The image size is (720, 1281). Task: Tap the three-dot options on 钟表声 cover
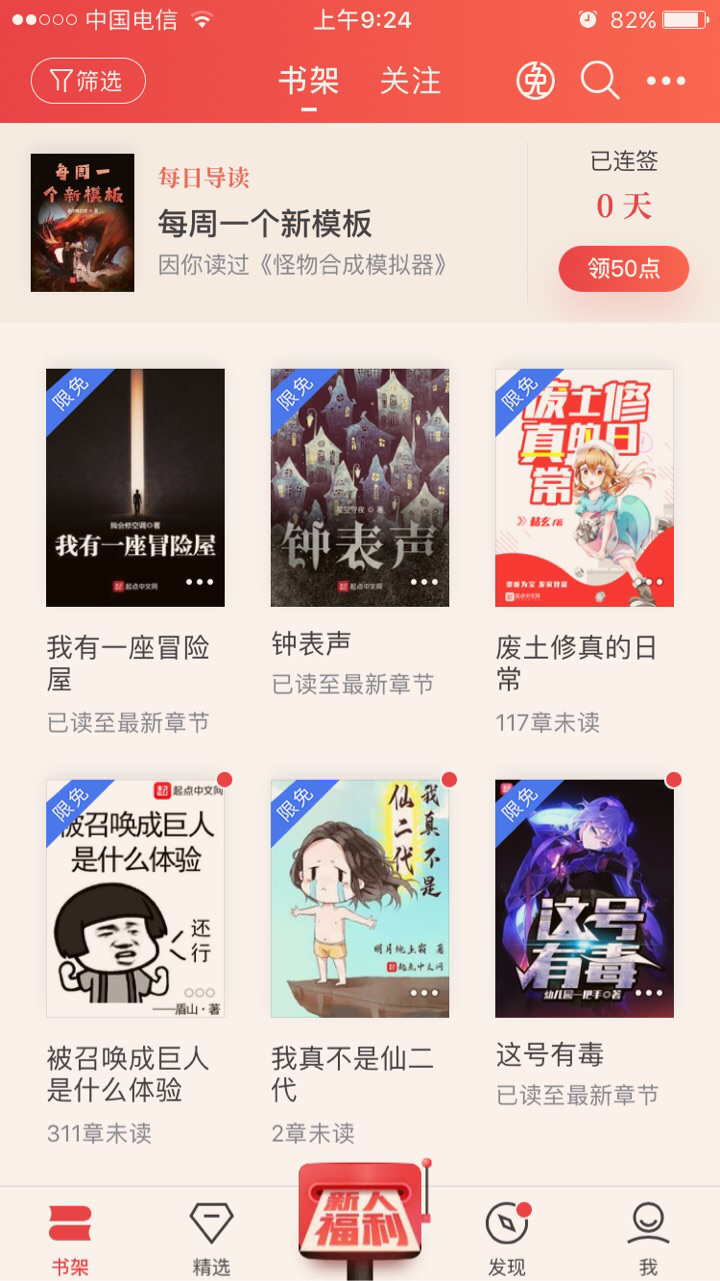pos(424,581)
